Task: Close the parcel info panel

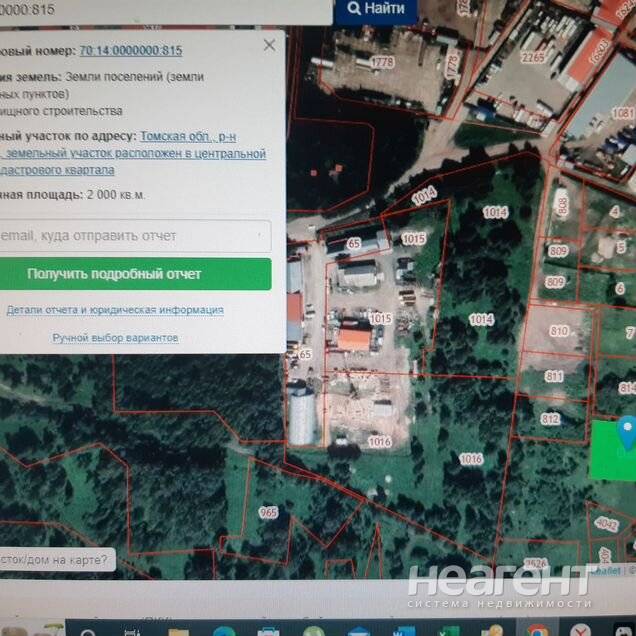Action: (269, 45)
